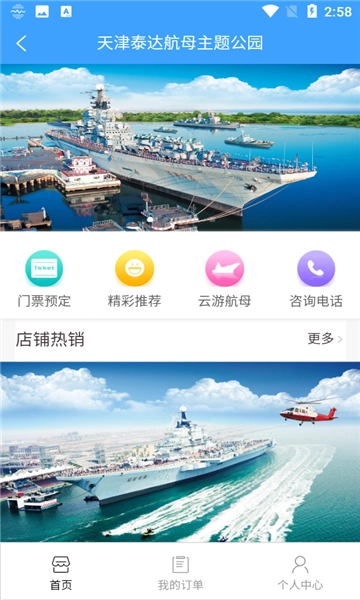Tap 咨询电话 to call for inquiries

(316, 279)
